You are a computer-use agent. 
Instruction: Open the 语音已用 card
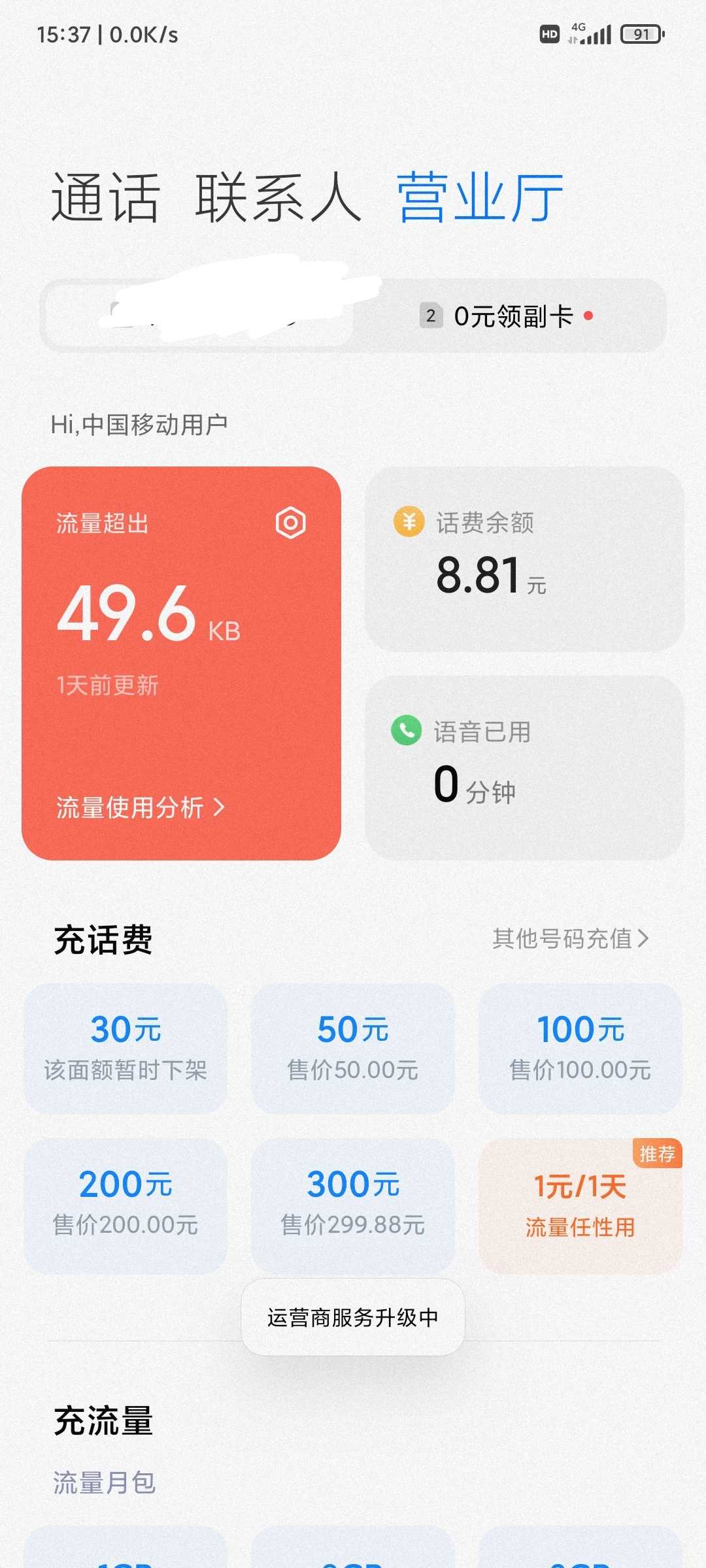(524, 768)
